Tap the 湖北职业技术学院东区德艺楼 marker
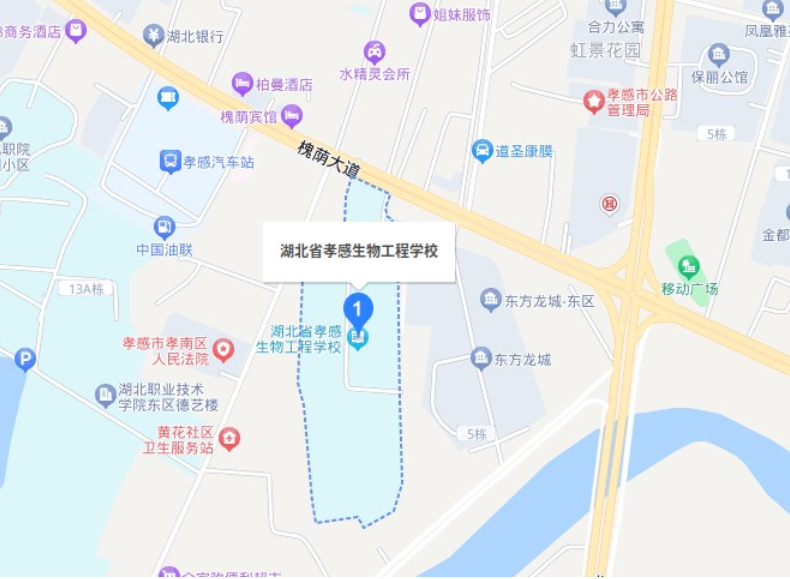790x579 pixels. [105, 396]
